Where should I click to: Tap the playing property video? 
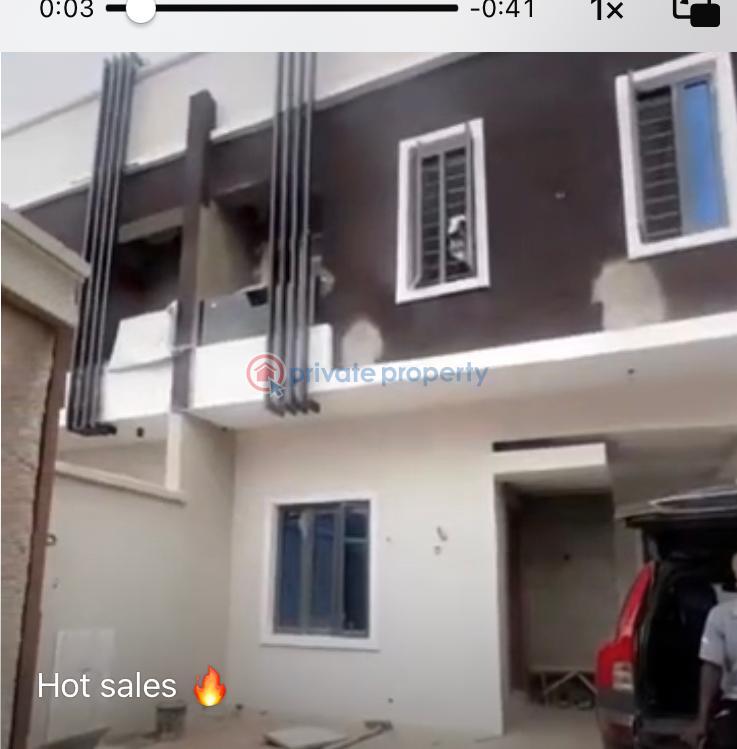pyautogui.click(x=368, y=400)
